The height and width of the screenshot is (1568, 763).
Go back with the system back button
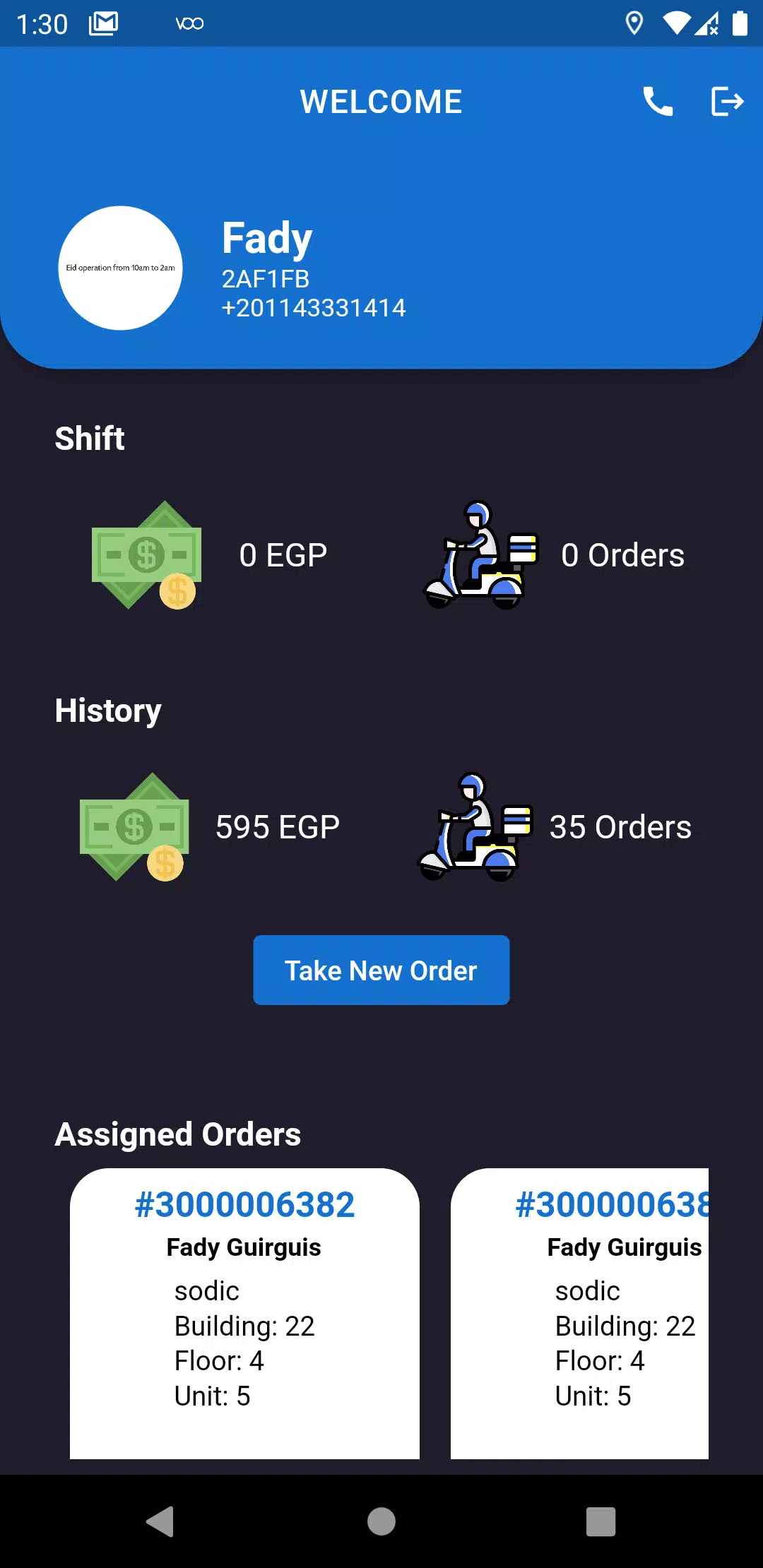160,1521
